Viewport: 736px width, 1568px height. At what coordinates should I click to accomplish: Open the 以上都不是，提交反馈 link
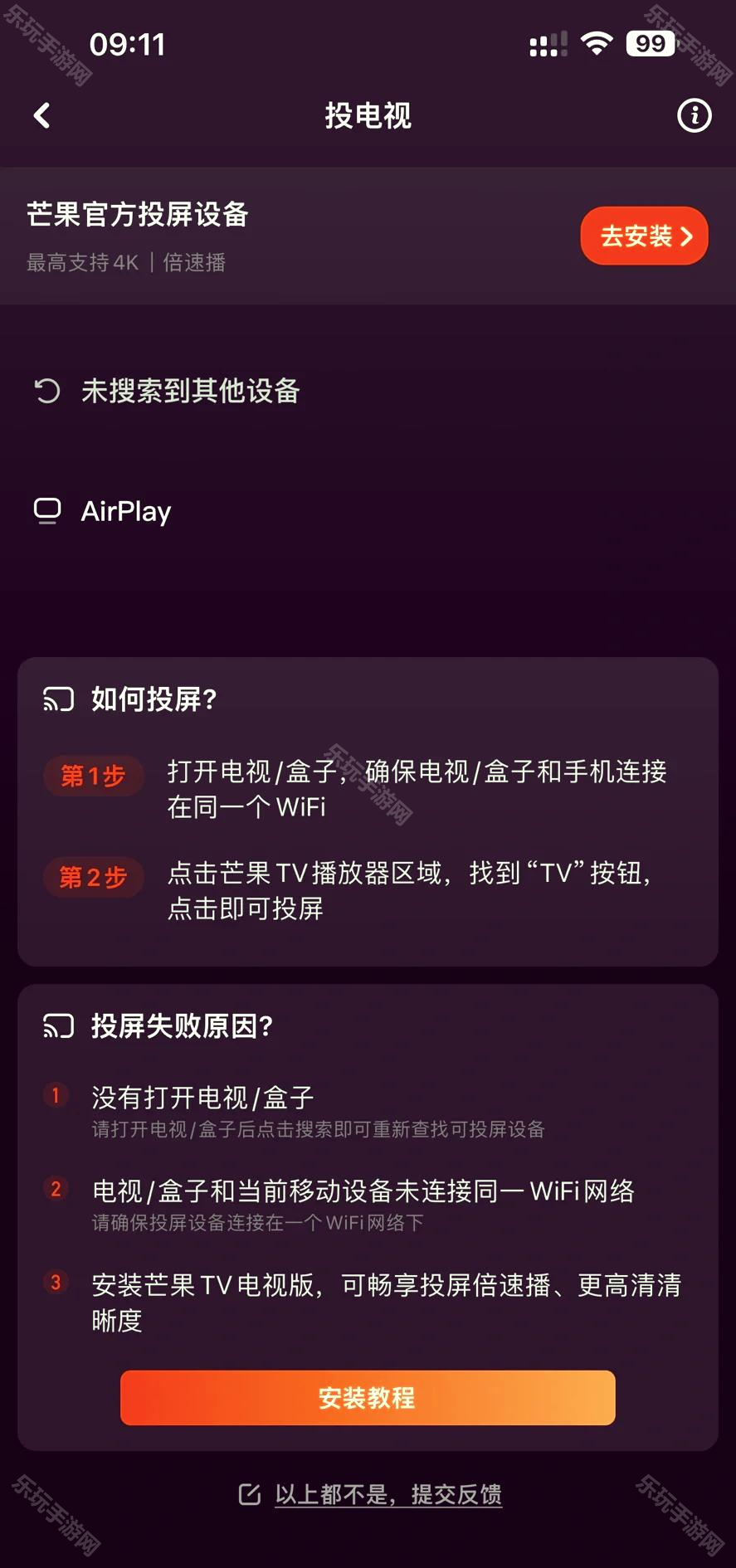[x=387, y=1495]
